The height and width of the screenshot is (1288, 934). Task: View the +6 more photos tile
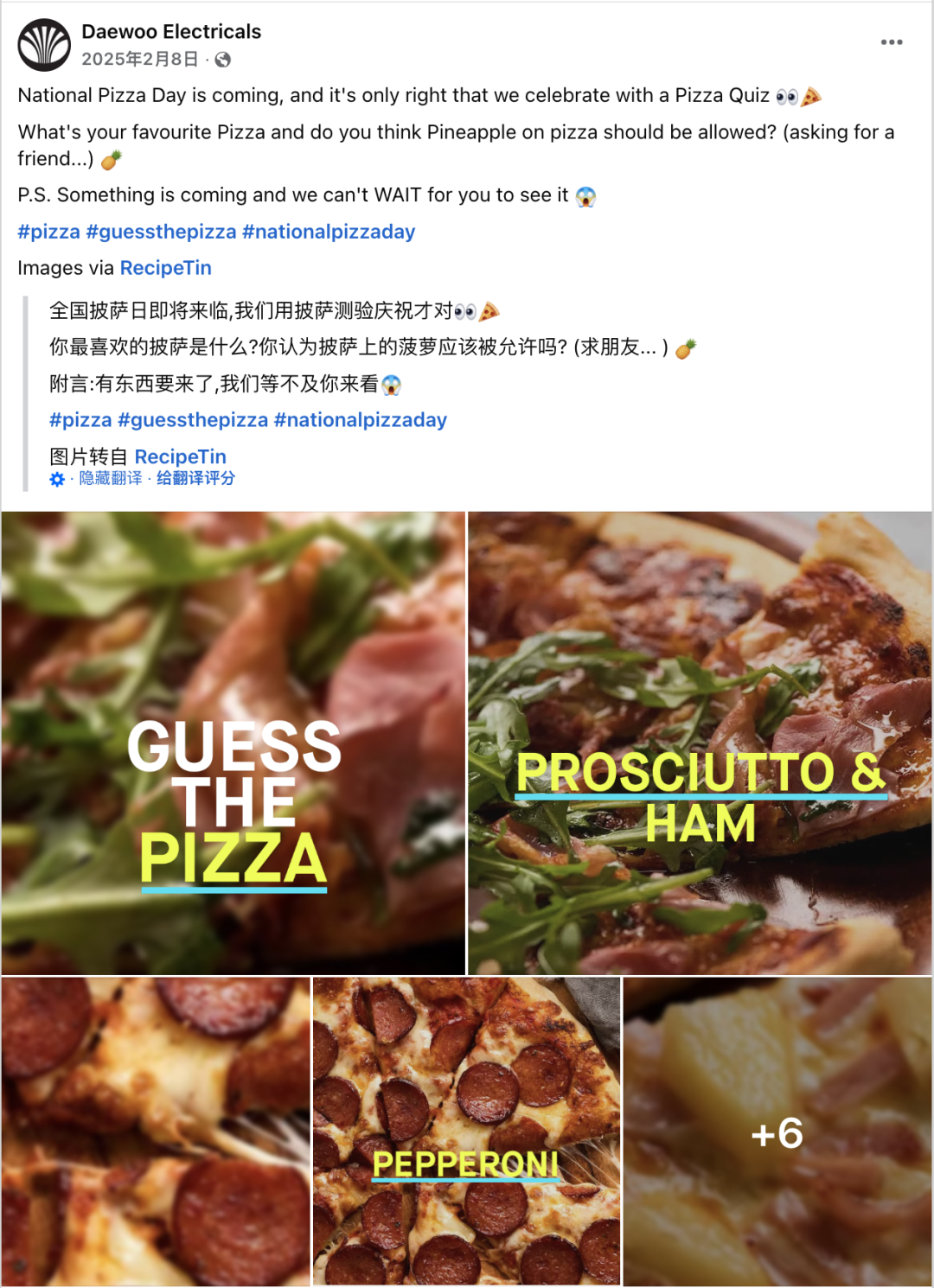[x=777, y=1131]
